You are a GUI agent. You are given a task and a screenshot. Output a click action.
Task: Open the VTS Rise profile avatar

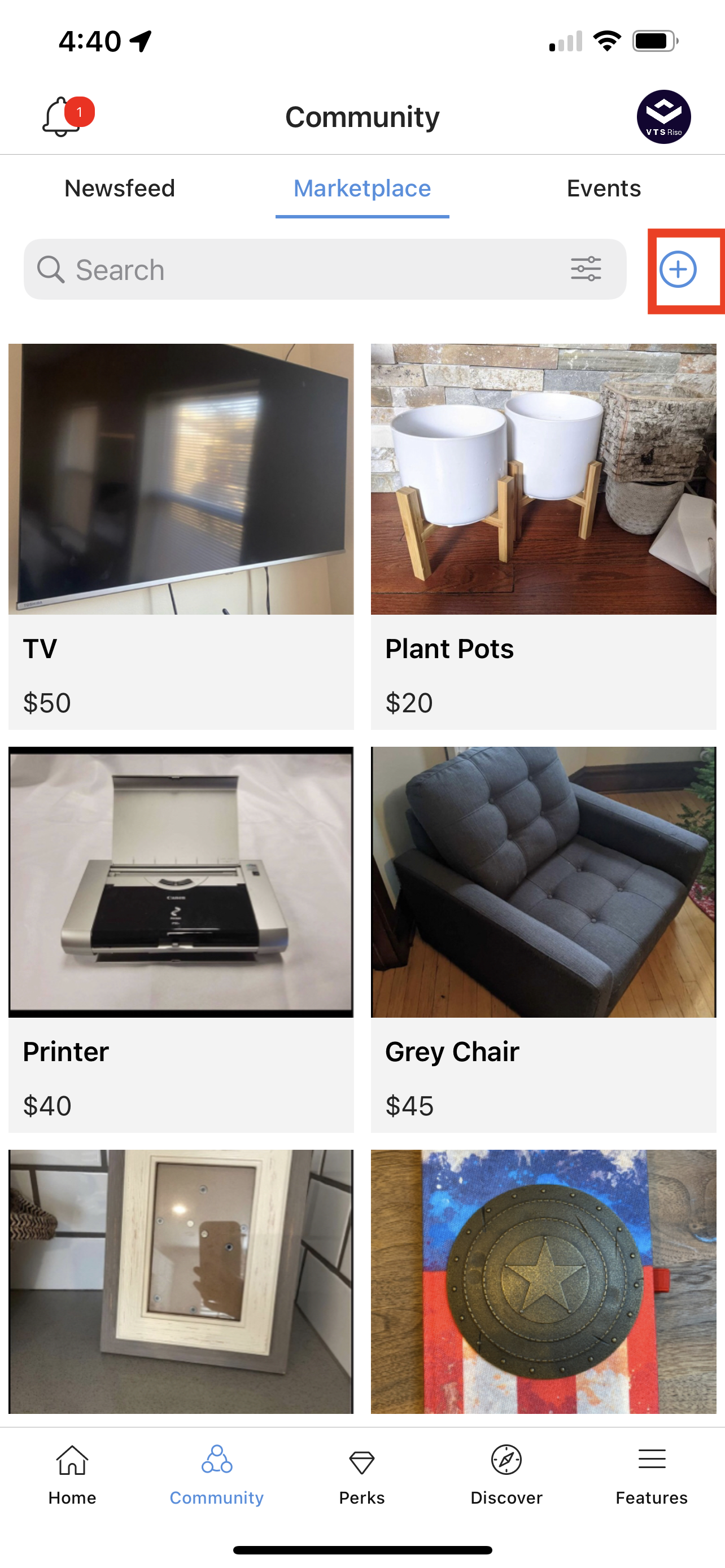pyautogui.click(x=663, y=116)
